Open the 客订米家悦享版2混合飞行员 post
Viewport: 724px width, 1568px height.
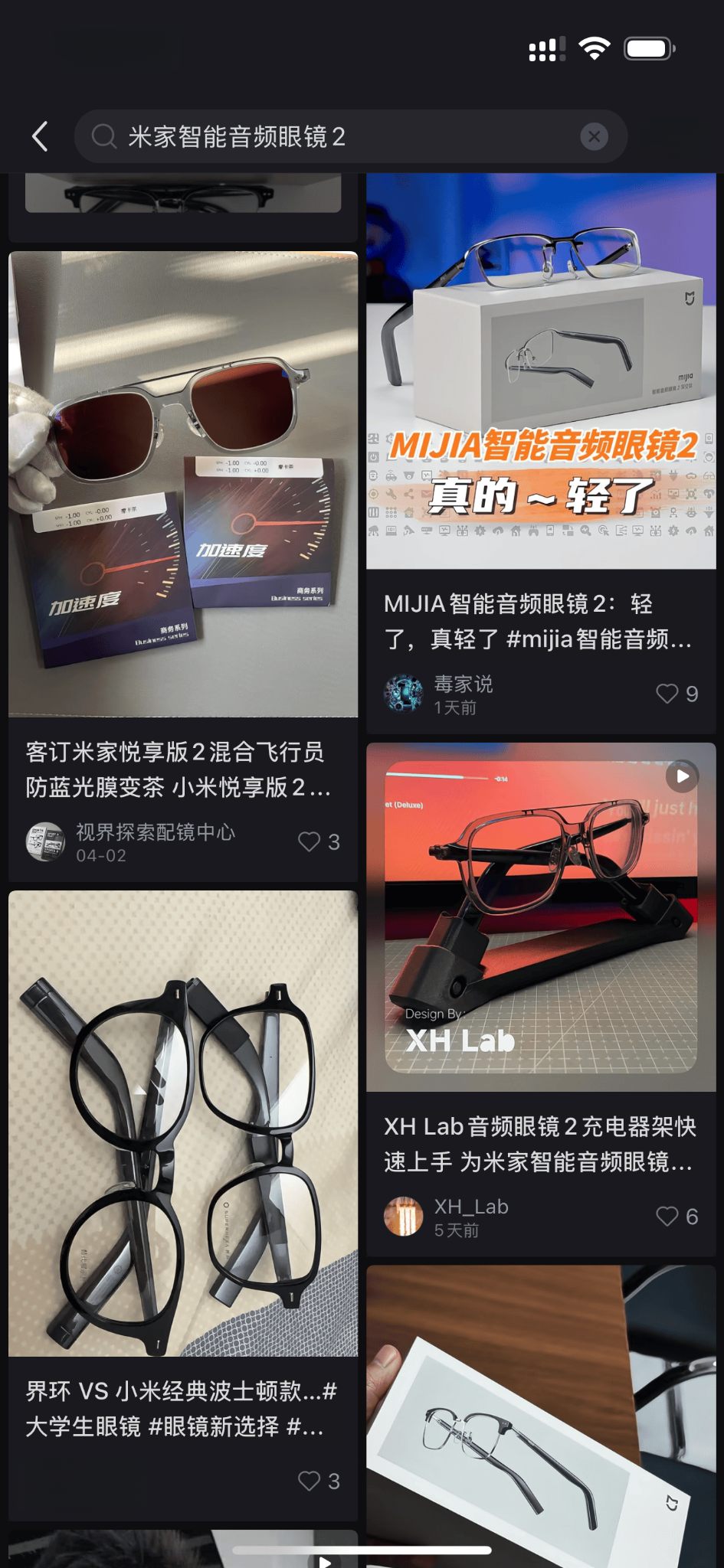182,484
